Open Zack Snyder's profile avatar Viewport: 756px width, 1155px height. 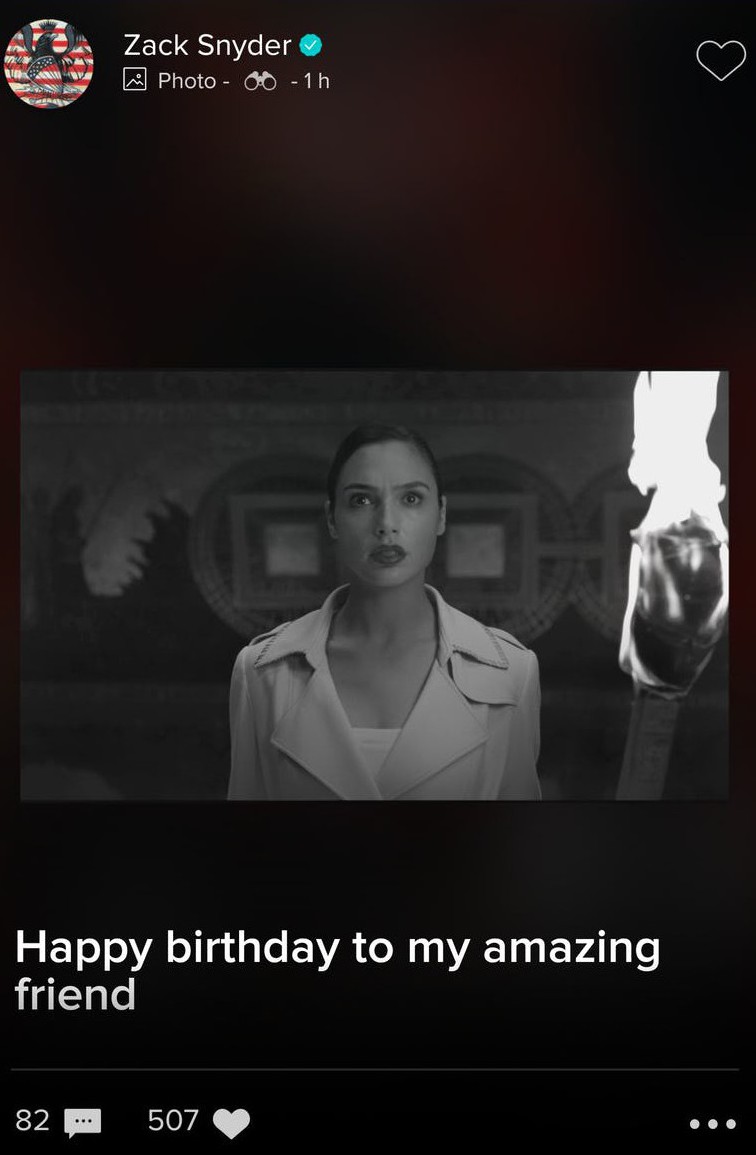(49, 63)
